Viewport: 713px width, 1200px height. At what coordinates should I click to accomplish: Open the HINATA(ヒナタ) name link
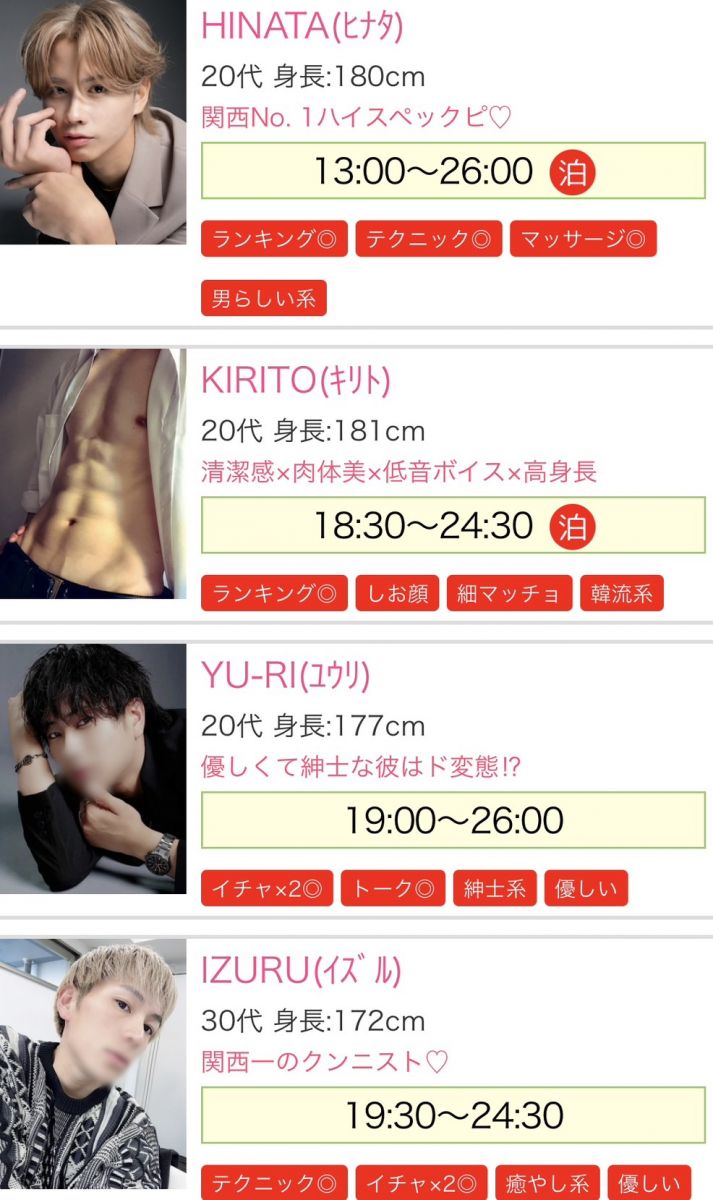(302, 27)
